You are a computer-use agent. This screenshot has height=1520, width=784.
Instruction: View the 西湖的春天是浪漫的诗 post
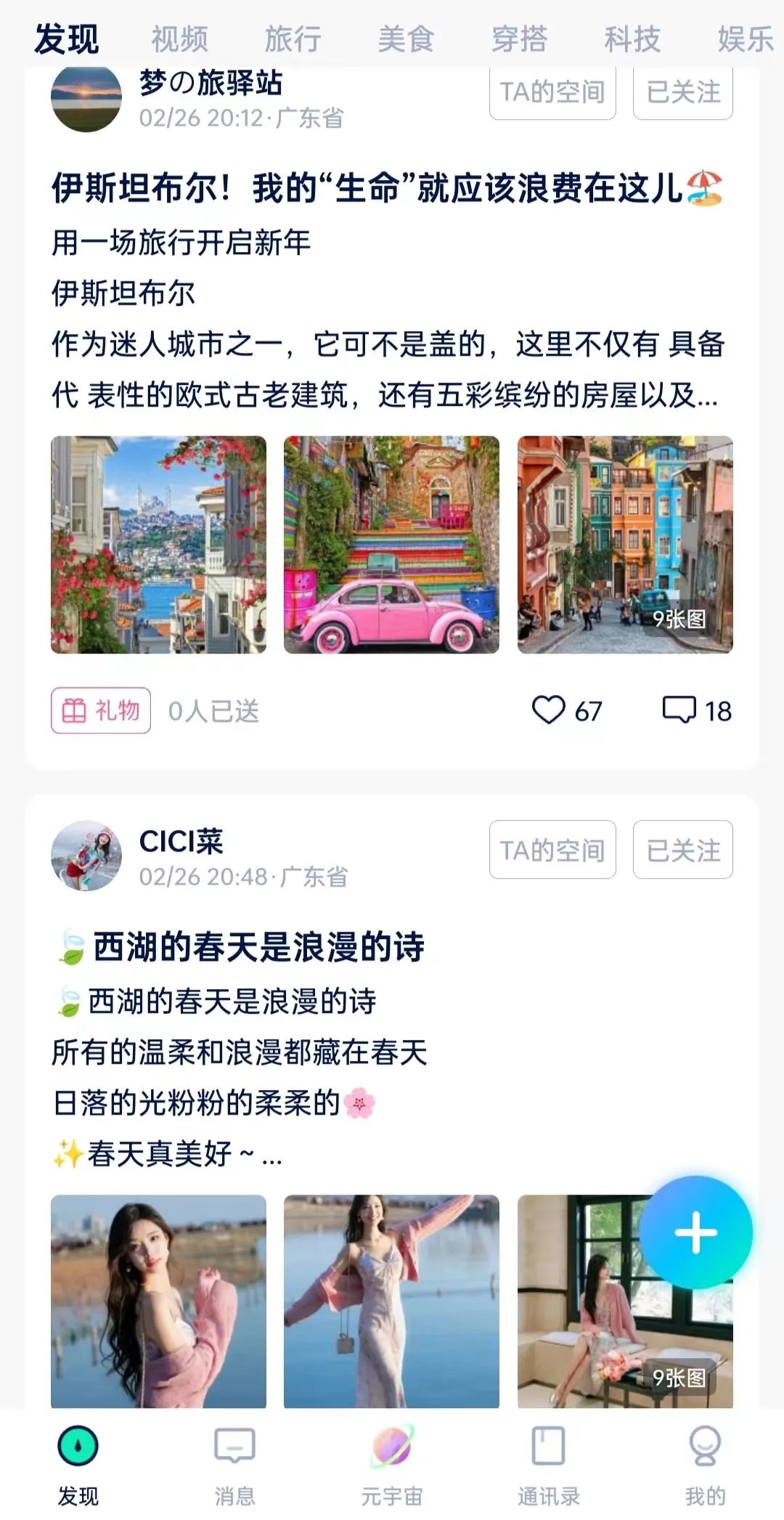click(258, 948)
